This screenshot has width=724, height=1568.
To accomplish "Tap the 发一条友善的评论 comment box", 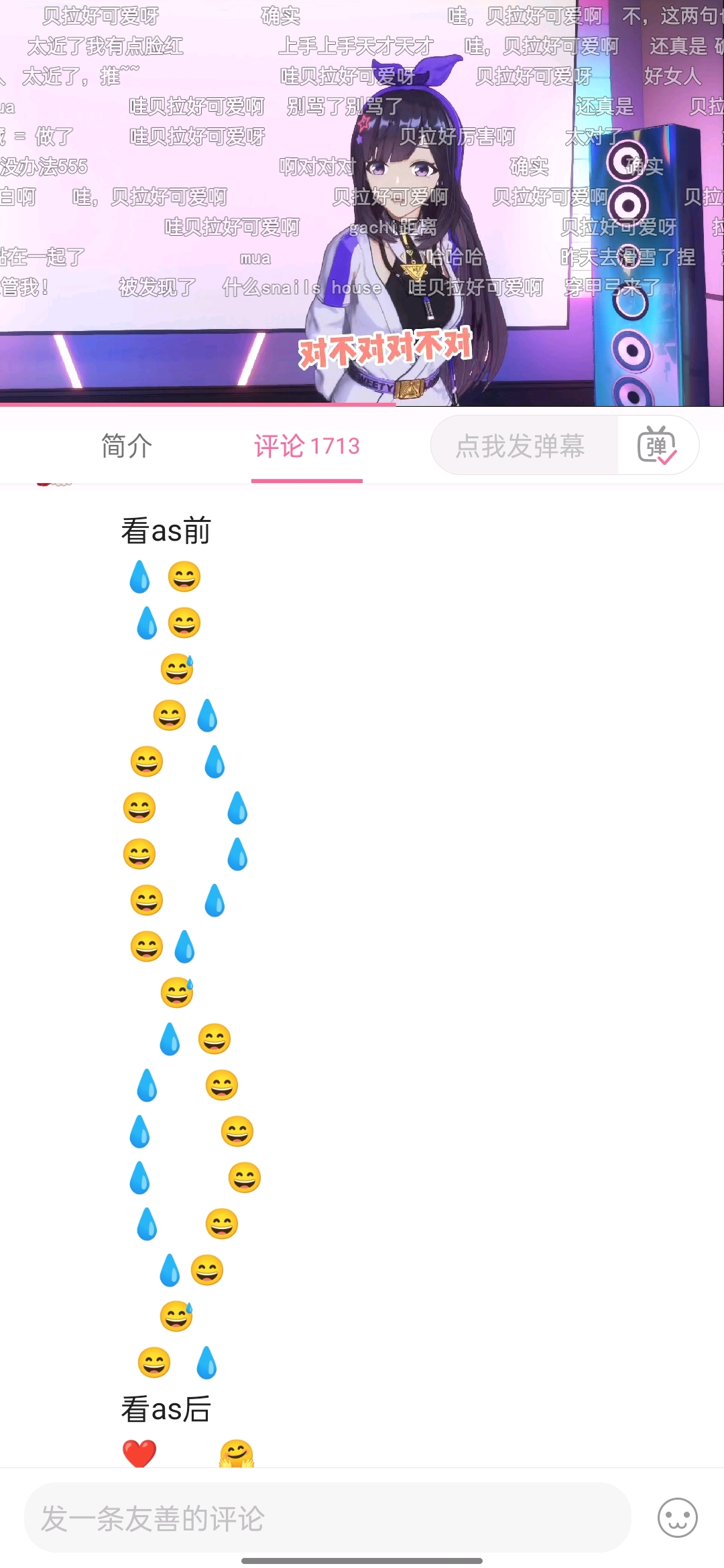I will pos(327,1518).
